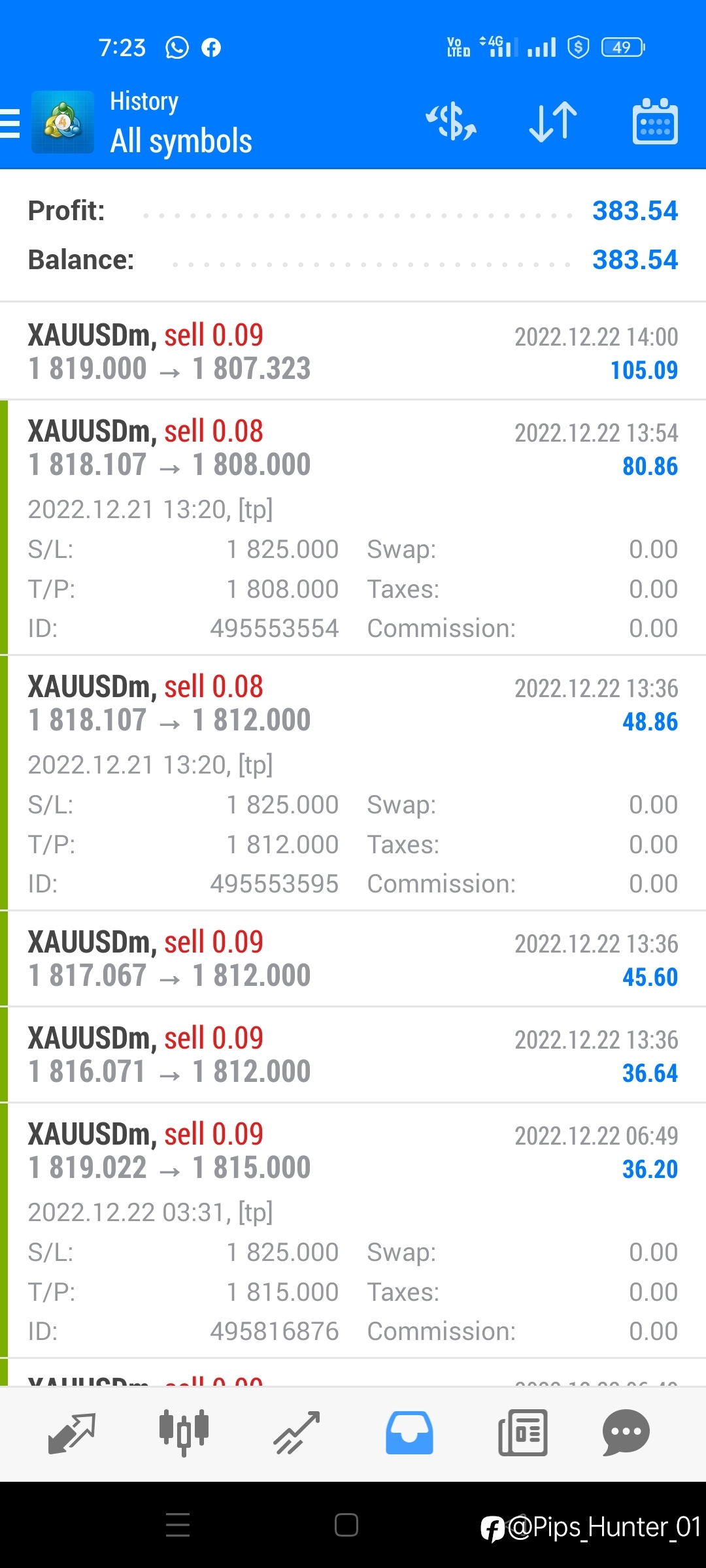Expand the trade with profit 36.64
706x1568 pixels.
click(353, 1054)
